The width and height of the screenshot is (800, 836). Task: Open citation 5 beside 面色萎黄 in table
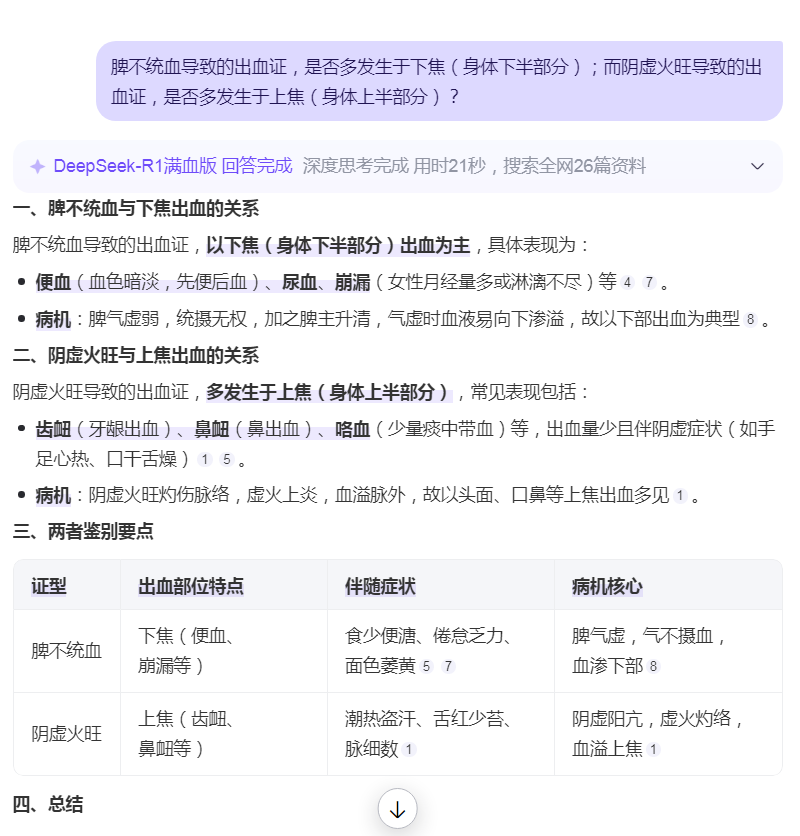coord(426,666)
